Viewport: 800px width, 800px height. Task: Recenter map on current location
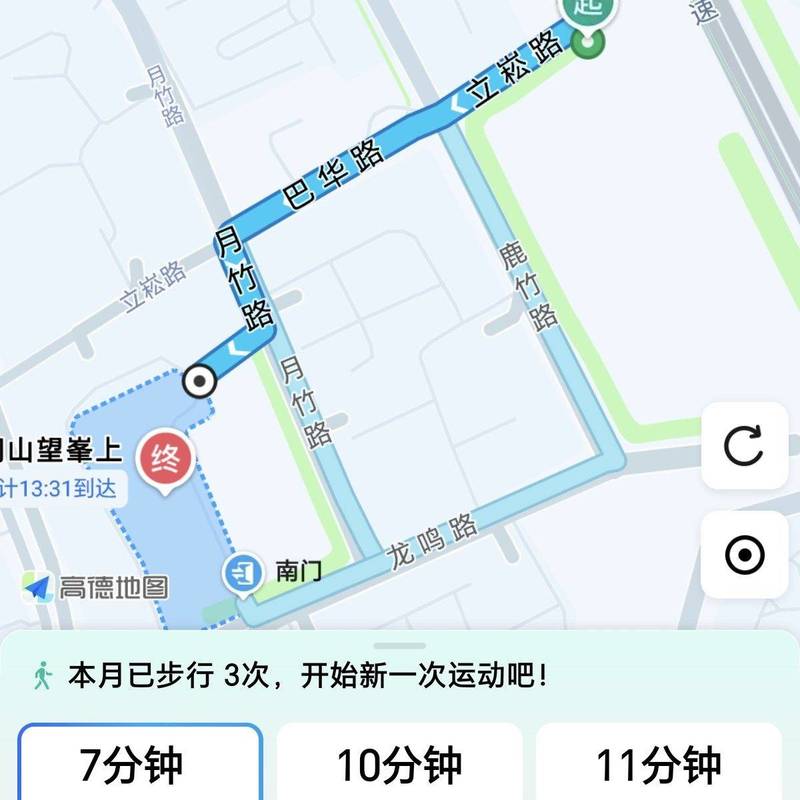(x=744, y=556)
